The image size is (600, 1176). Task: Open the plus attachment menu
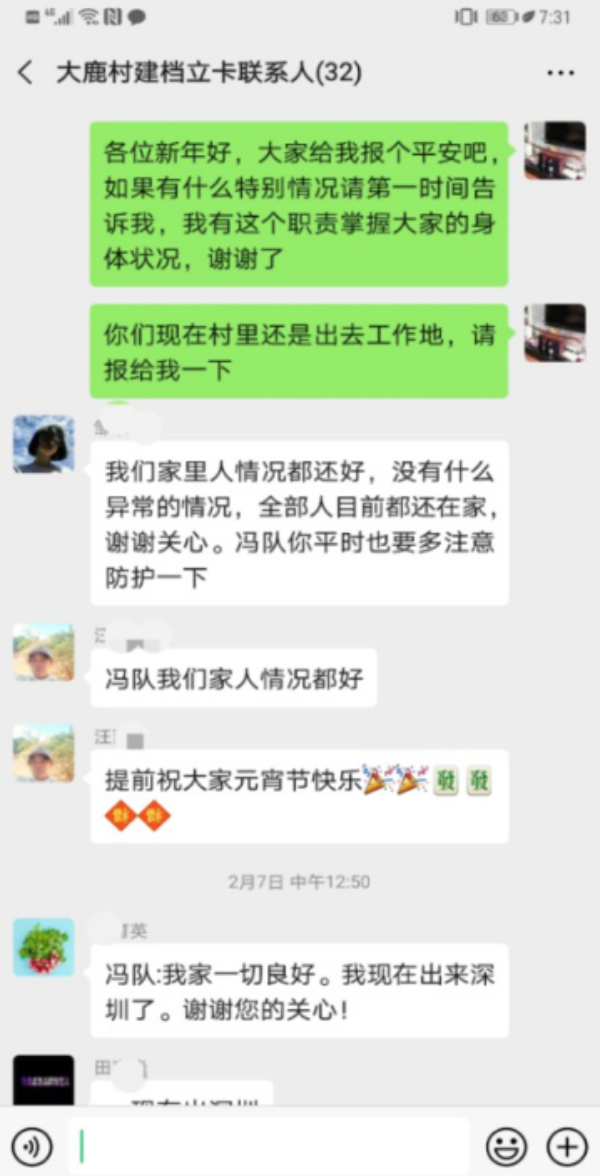point(566,1145)
